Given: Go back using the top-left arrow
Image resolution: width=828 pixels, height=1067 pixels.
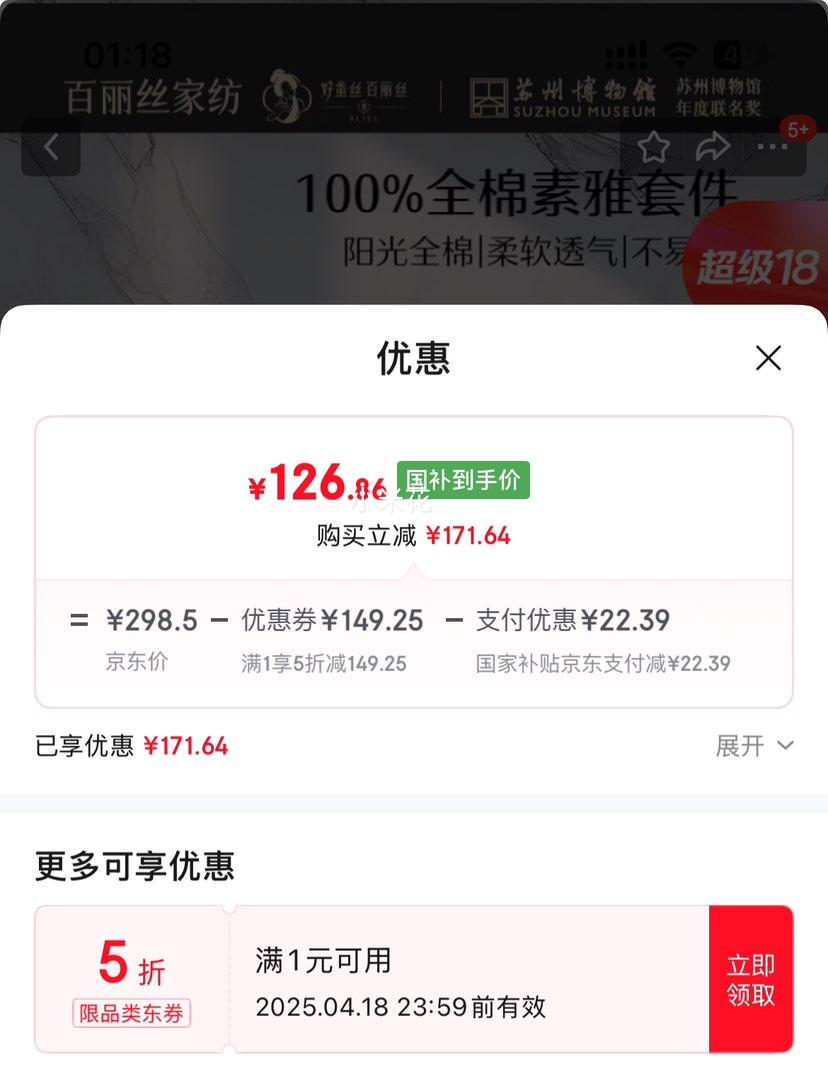Looking at the screenshot, I should (x=51, y=148).
